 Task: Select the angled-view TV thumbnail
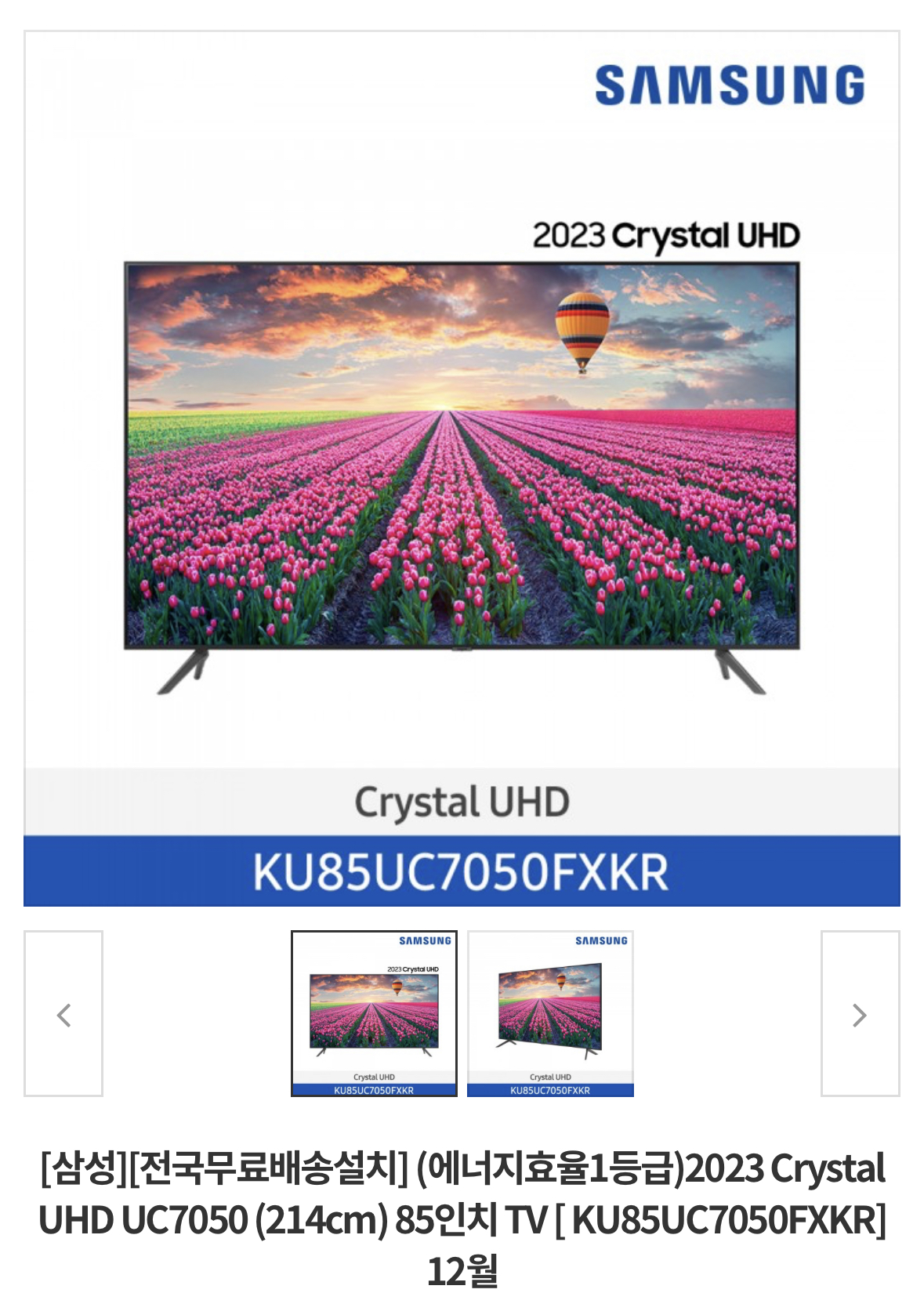(x=550, y=1013)
